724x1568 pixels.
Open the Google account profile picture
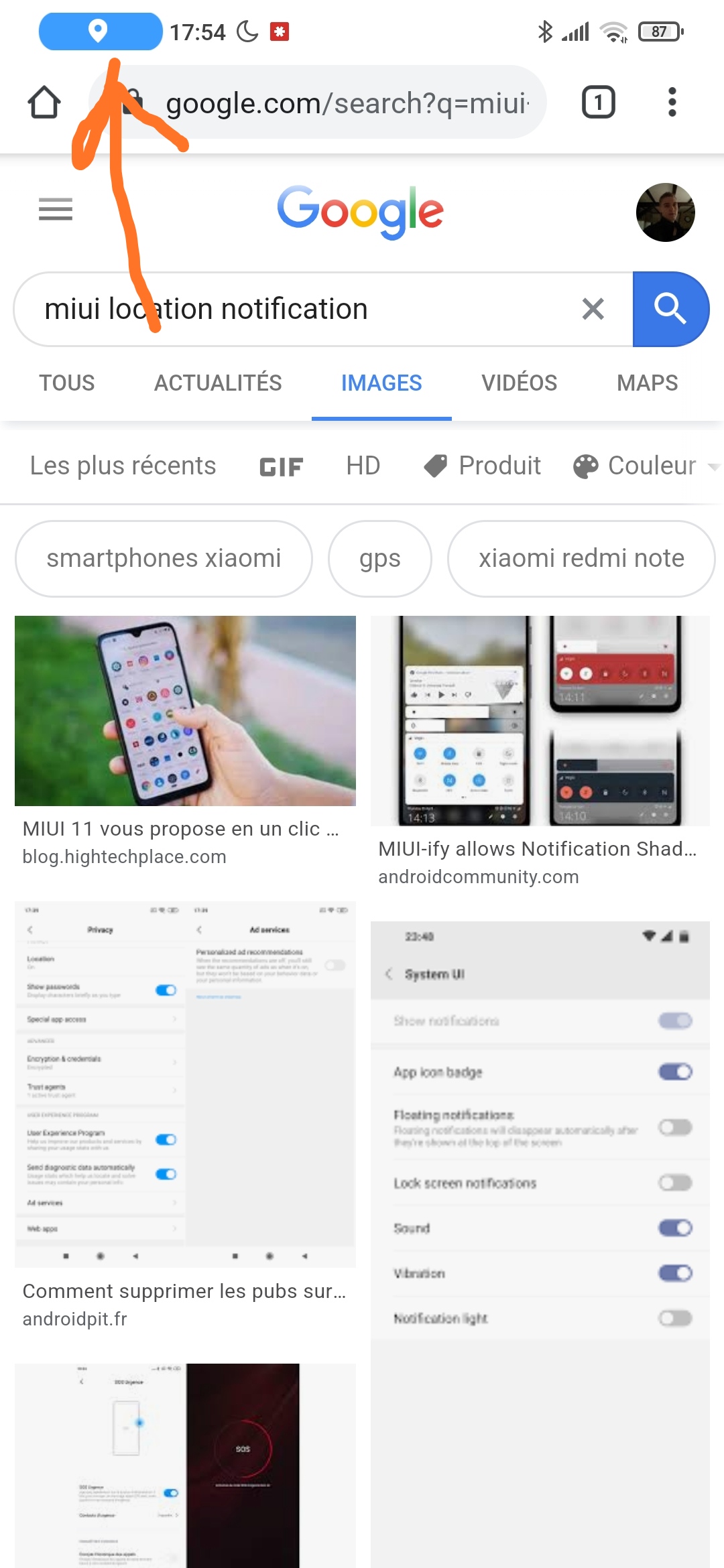(665, 212)
